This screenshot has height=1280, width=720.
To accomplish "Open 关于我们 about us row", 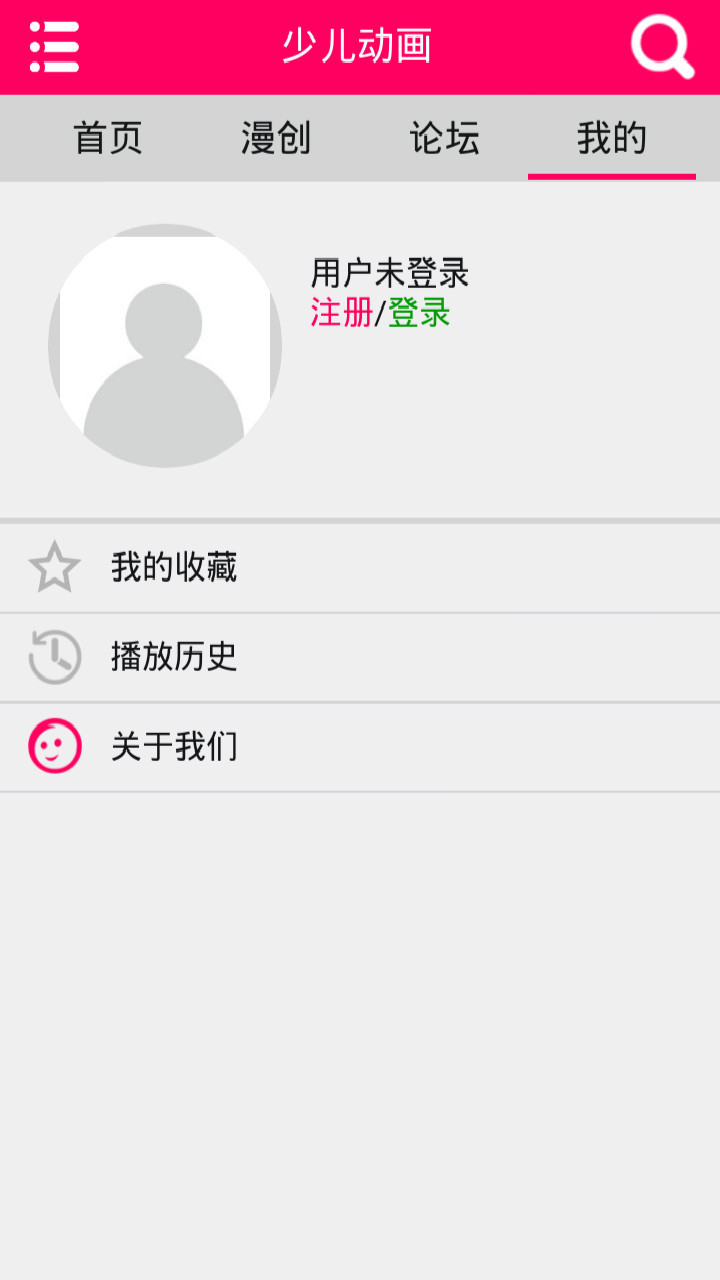I will coord(360,747).
